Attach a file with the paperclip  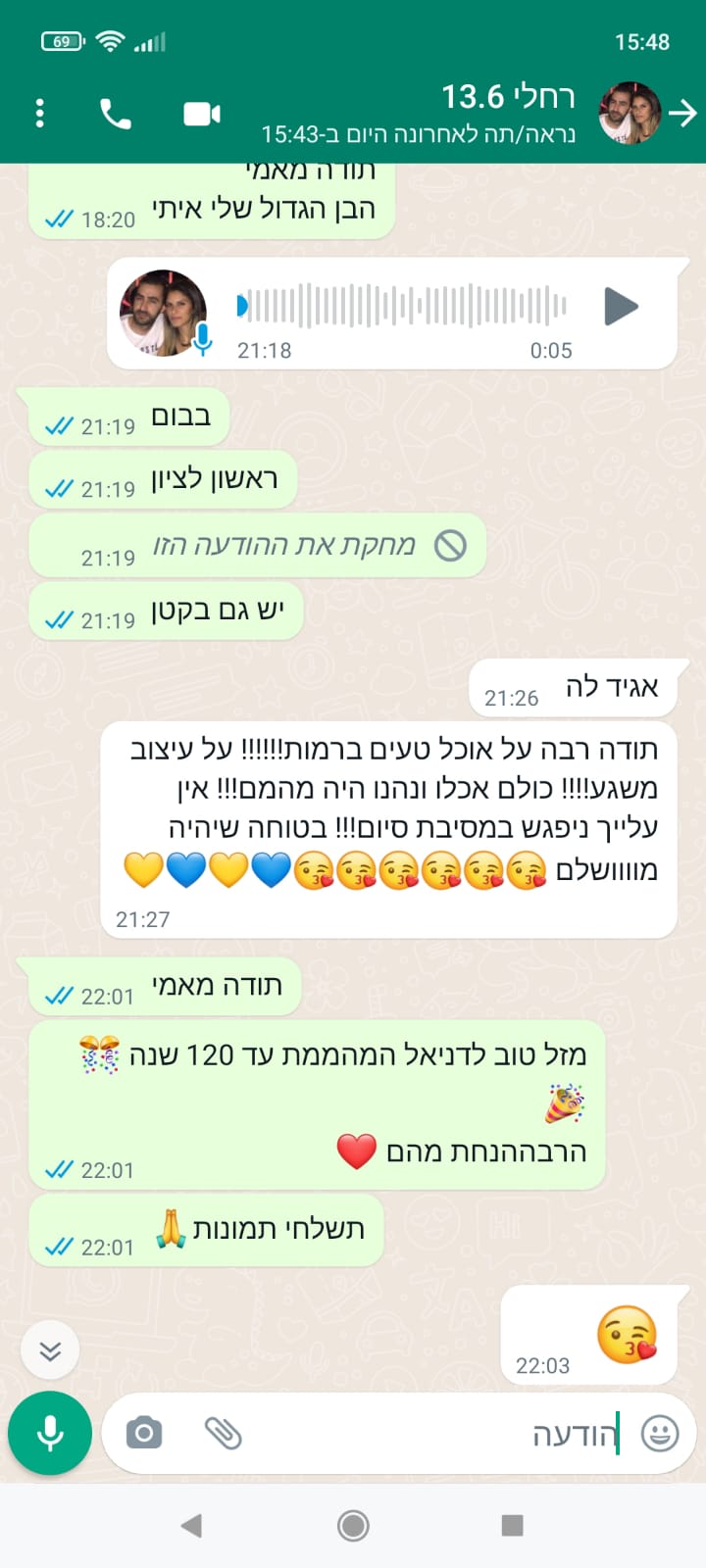223,1434
